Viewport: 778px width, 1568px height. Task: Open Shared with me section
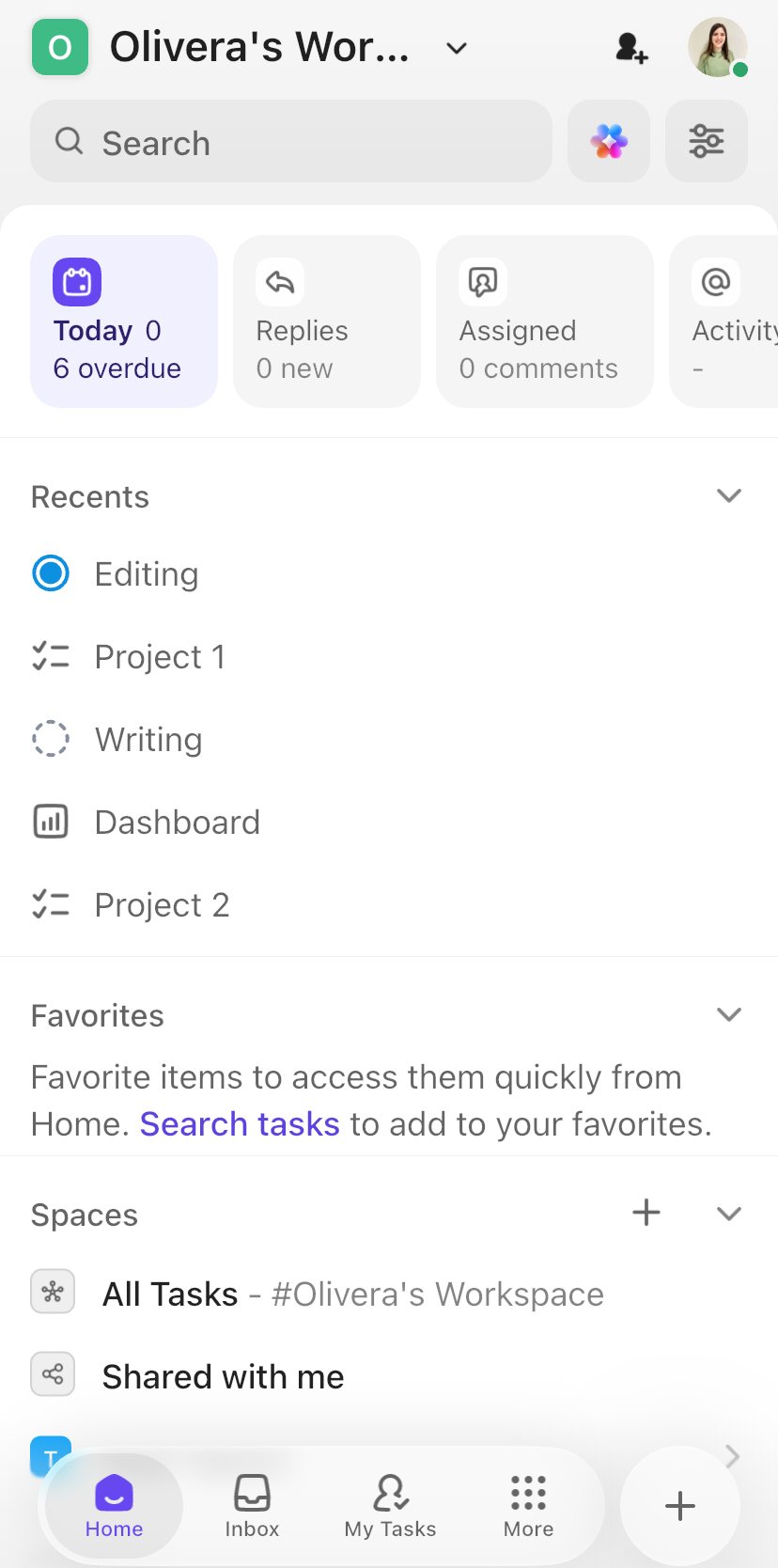(x=223, y=1375)
